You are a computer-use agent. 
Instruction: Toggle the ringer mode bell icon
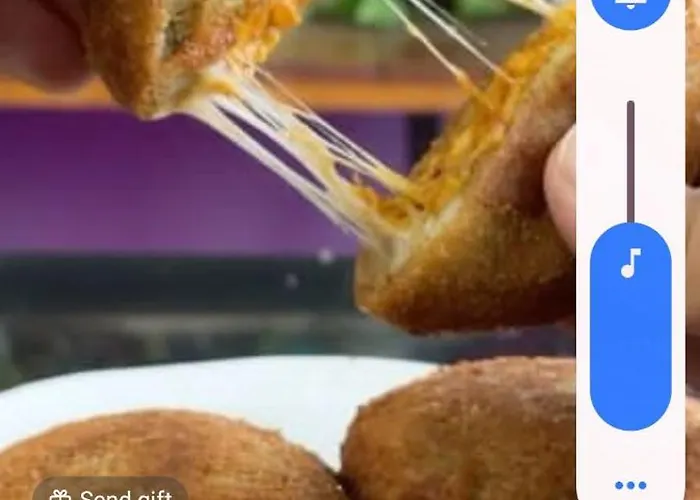630,8
